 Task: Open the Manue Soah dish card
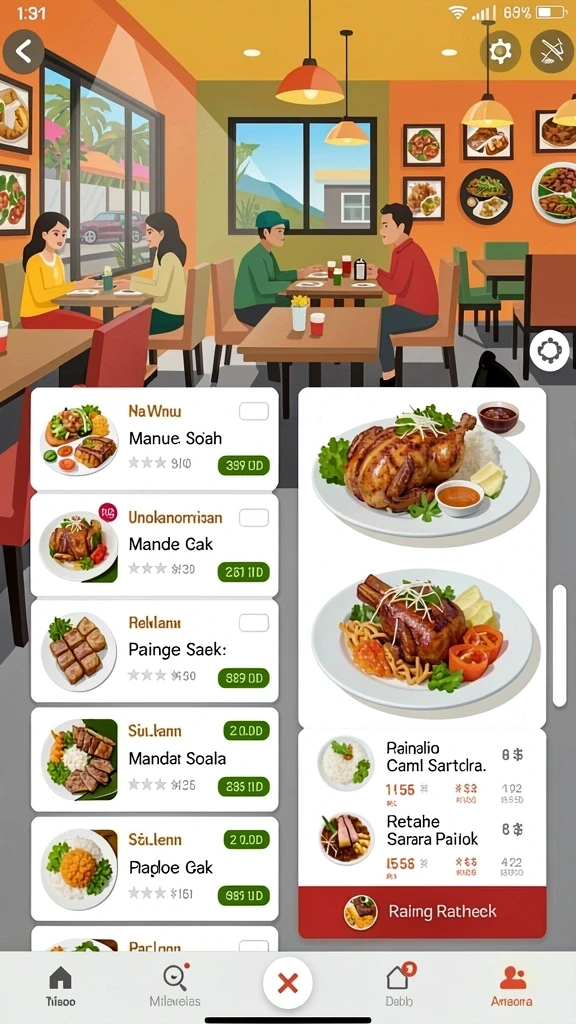pos(155,439)
